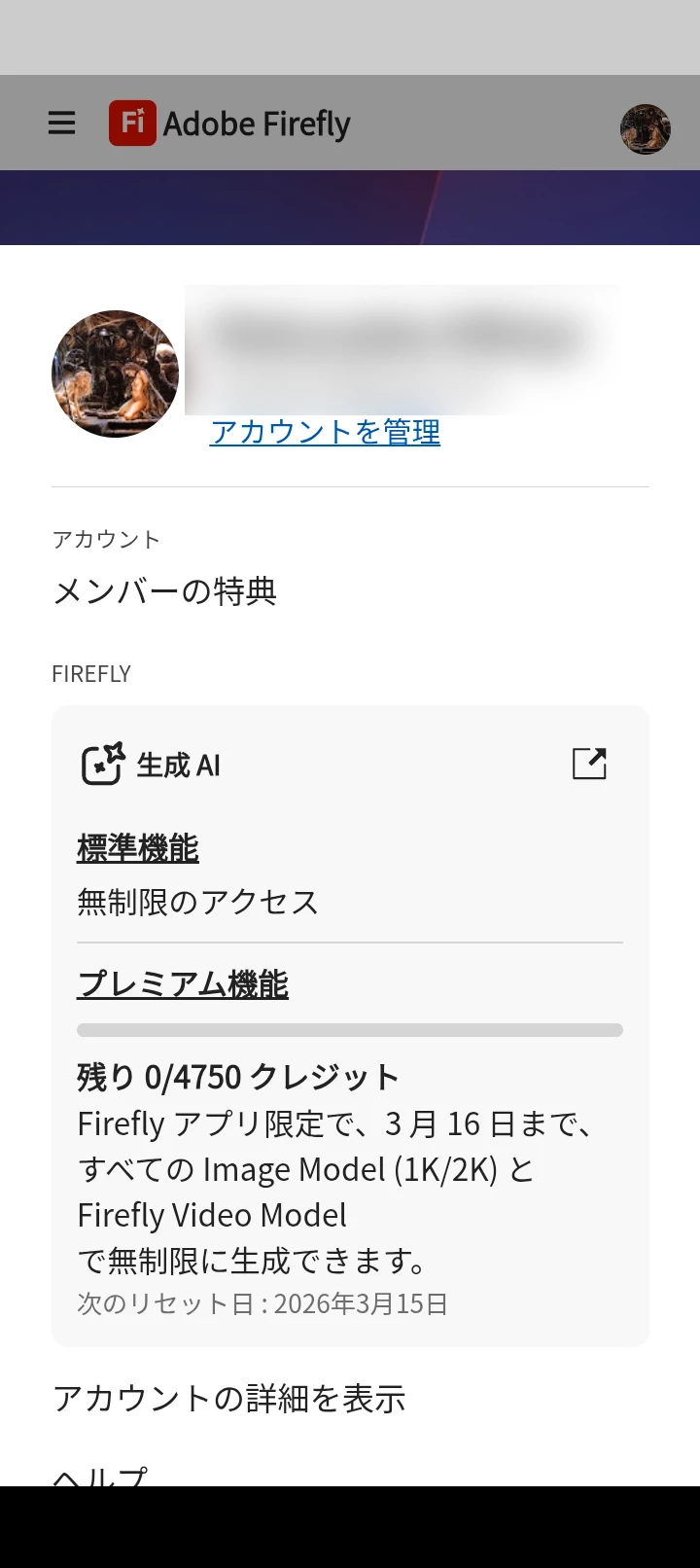Image resolution: width=700 pixels, height=1568 pixels.
Task: Open the 生成 AI external link icon
Action: tap(589, 765)
